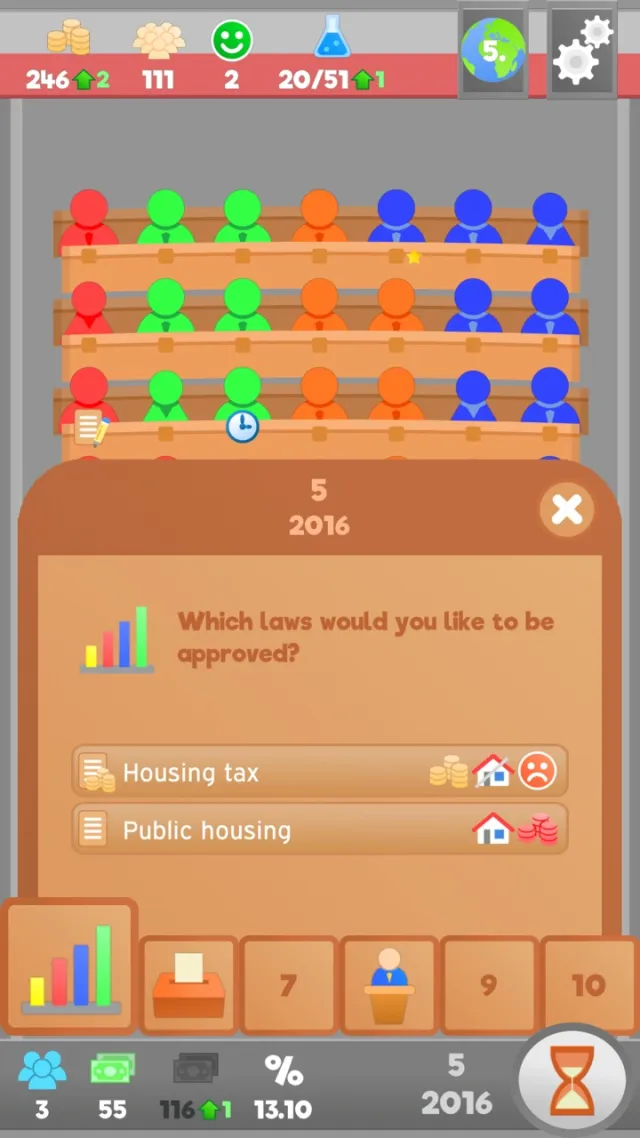Open the tab numbered 9

point(488,986)
